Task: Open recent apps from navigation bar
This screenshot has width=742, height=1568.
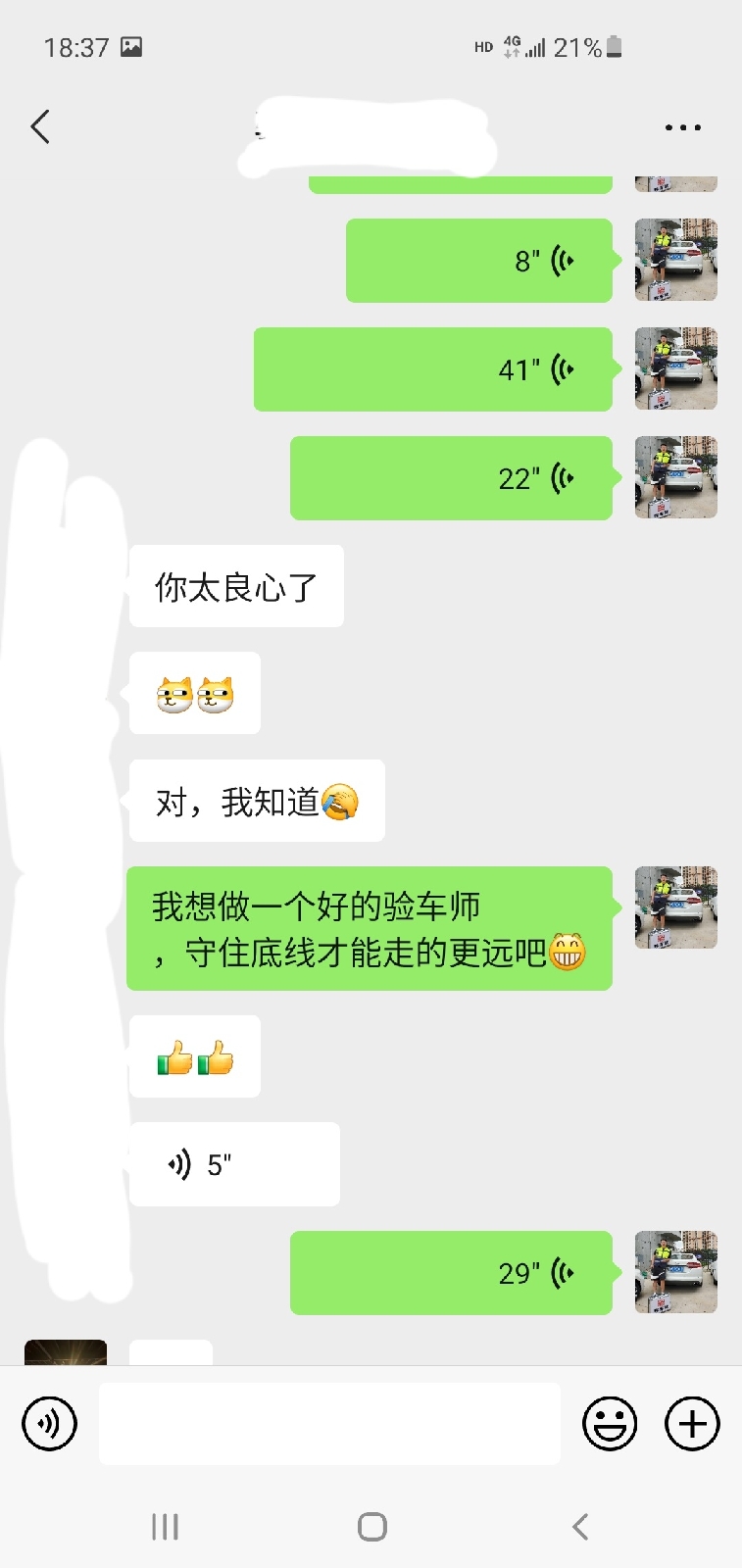Action: pyautogui.click(x=165, y=1526)
